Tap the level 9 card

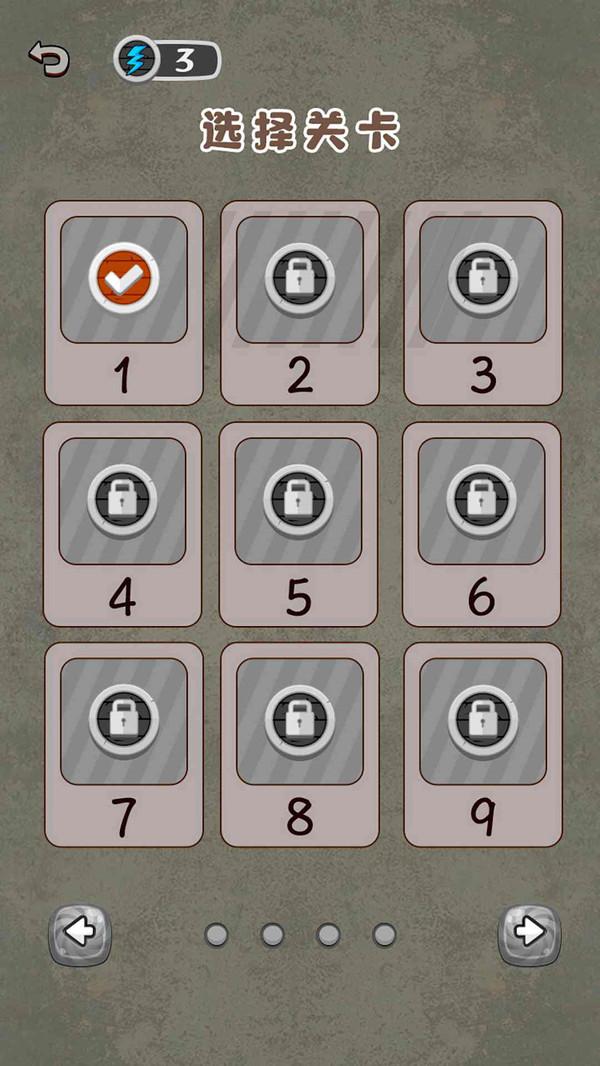tap(483, 745)
